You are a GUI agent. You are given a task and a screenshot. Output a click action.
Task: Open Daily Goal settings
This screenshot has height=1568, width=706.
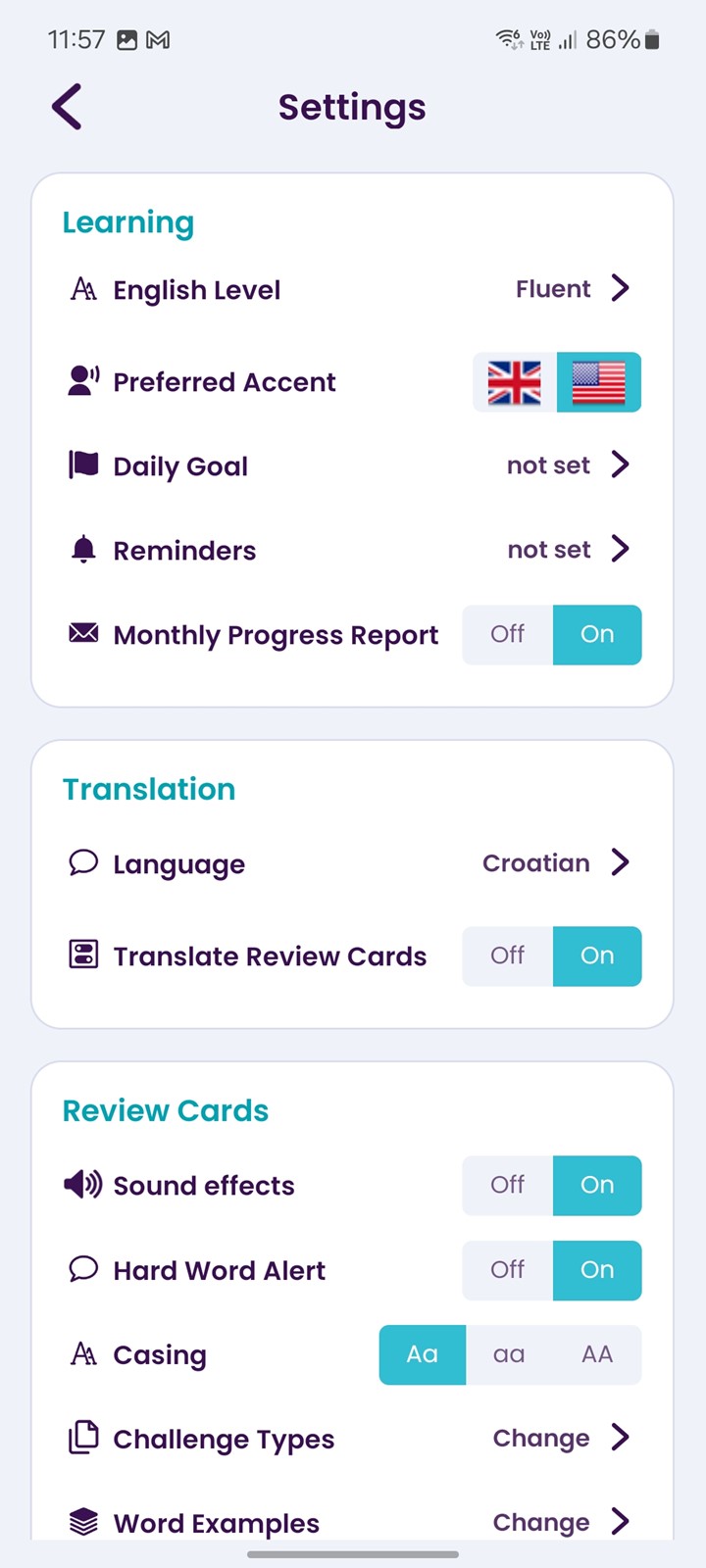click(352, 465)
